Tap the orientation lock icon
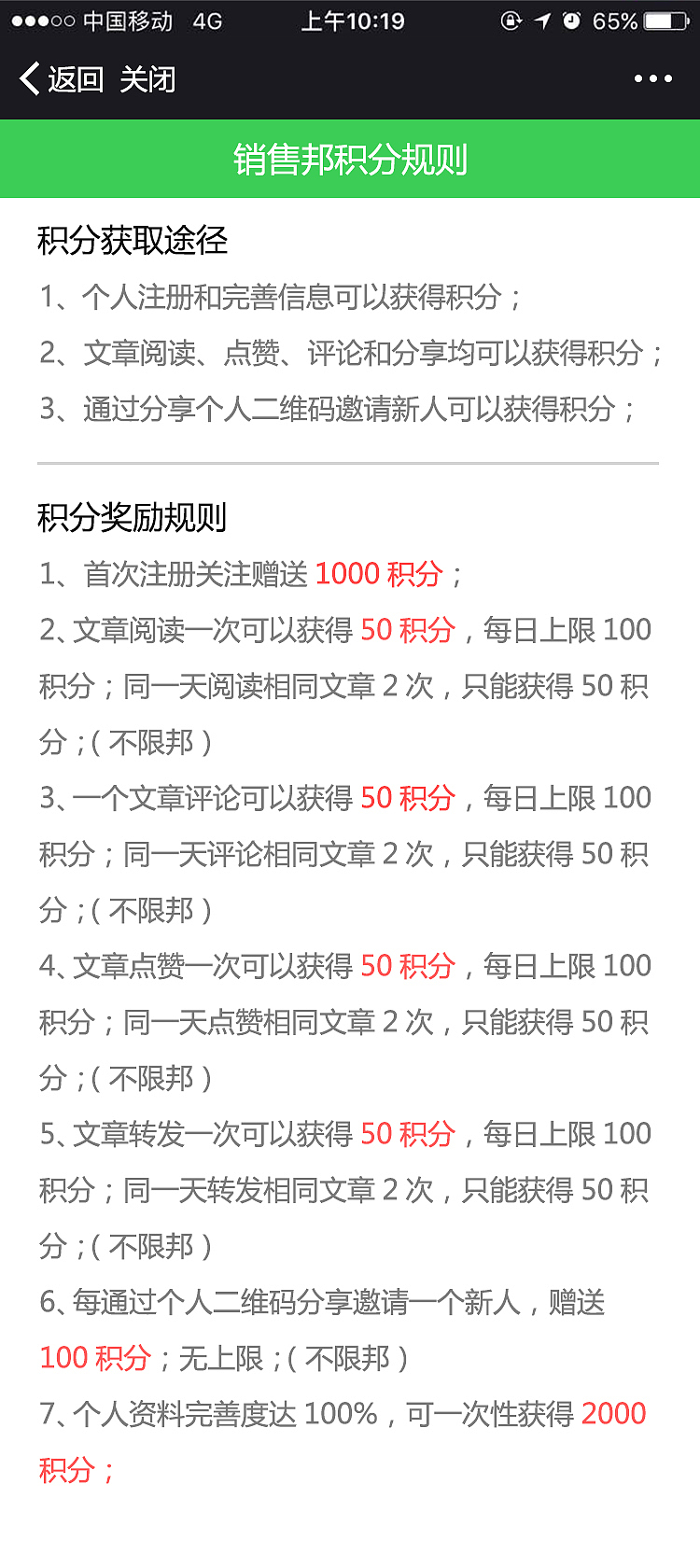The image size is (700, 1568). click(x=511, y=21)
